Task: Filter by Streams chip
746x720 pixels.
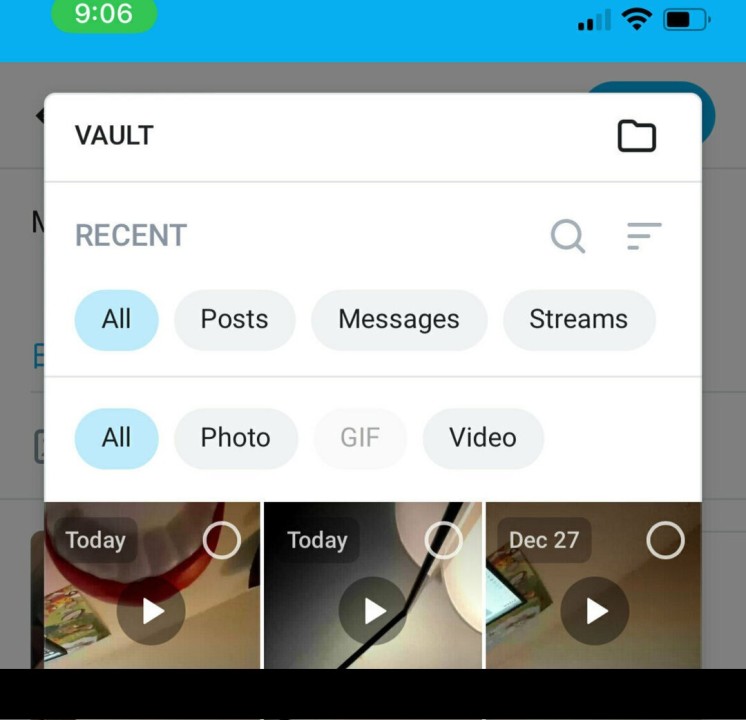Action: (578, 320)
